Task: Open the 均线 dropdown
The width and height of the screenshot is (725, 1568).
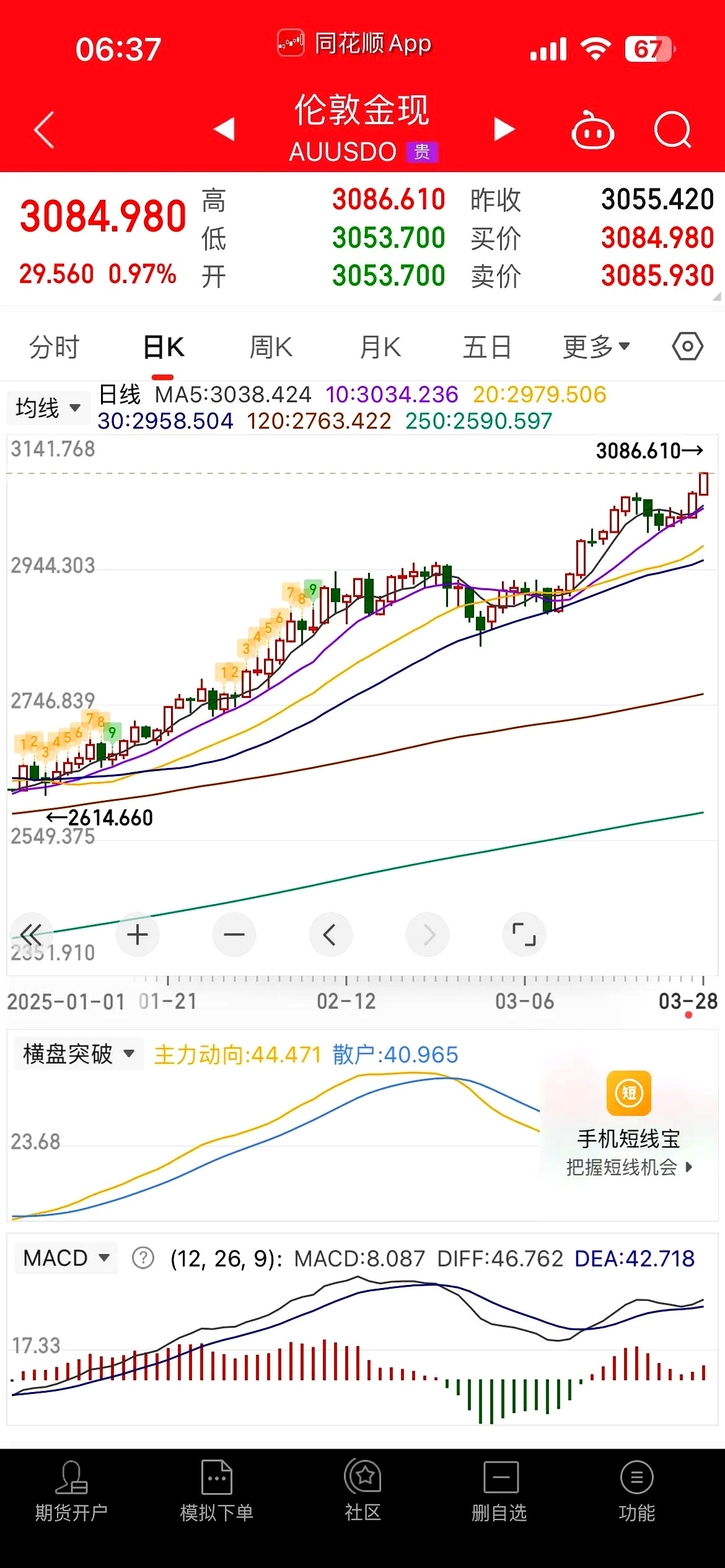Action: [48, 407]
